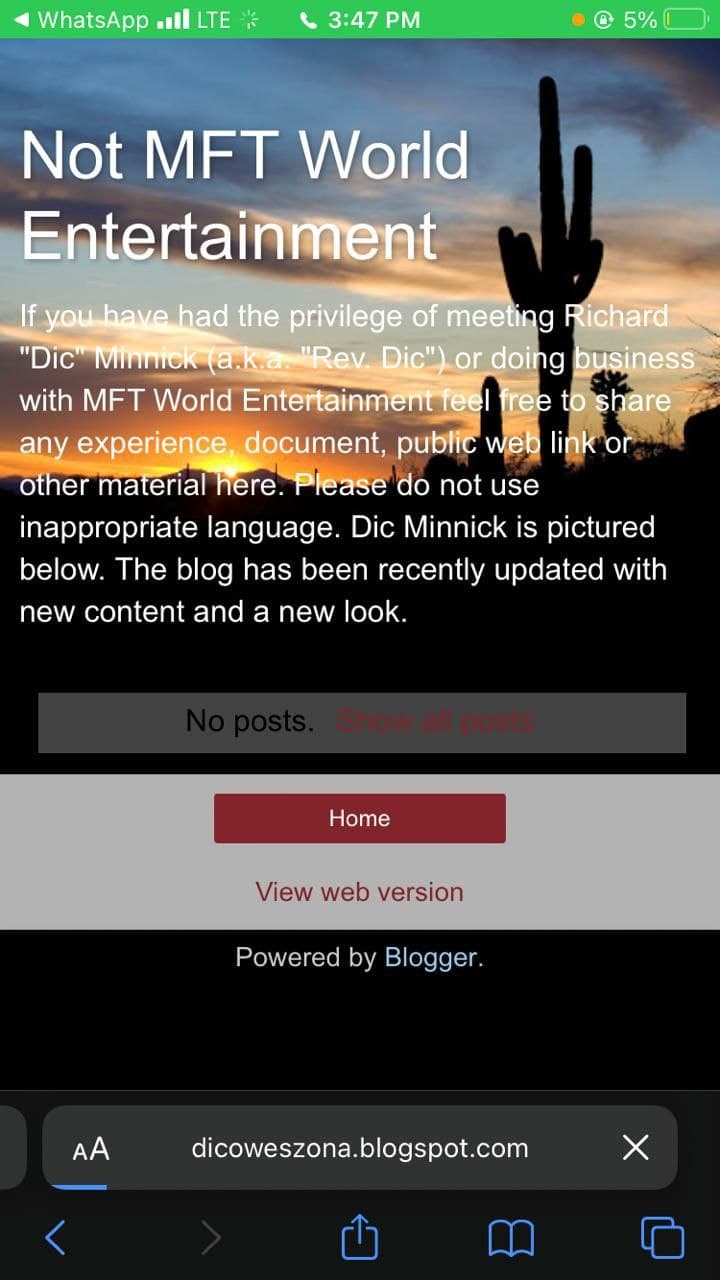Return to WhatsApp via status bar

pos(80,19)
